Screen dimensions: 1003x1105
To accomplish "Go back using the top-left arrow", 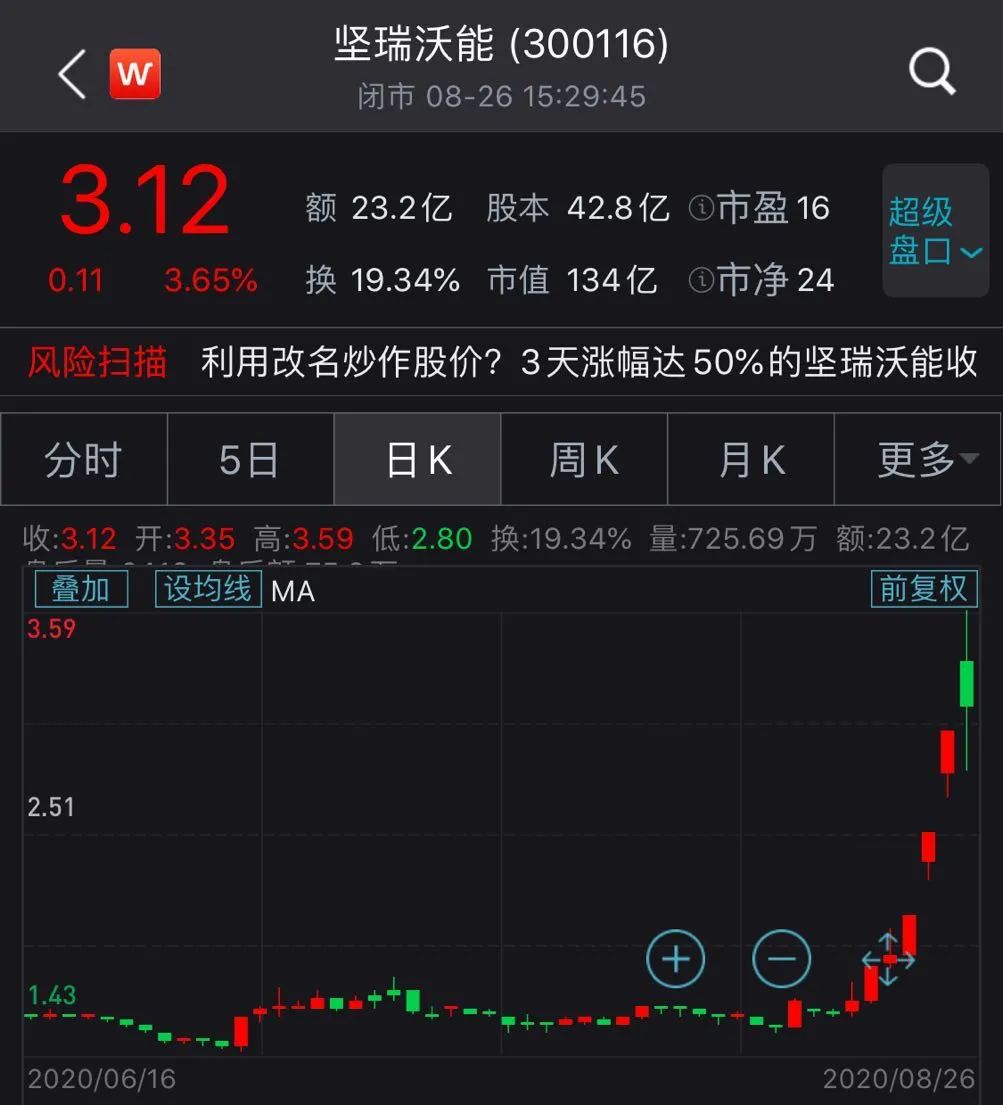I will click(x=72, y=74).
